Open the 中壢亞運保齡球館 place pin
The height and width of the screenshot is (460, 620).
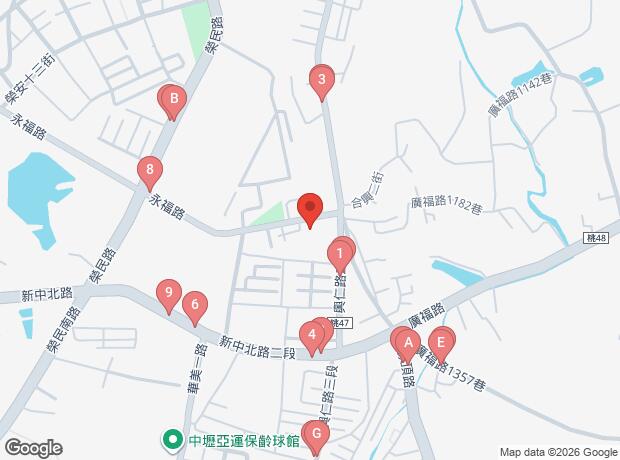point(172,440)
